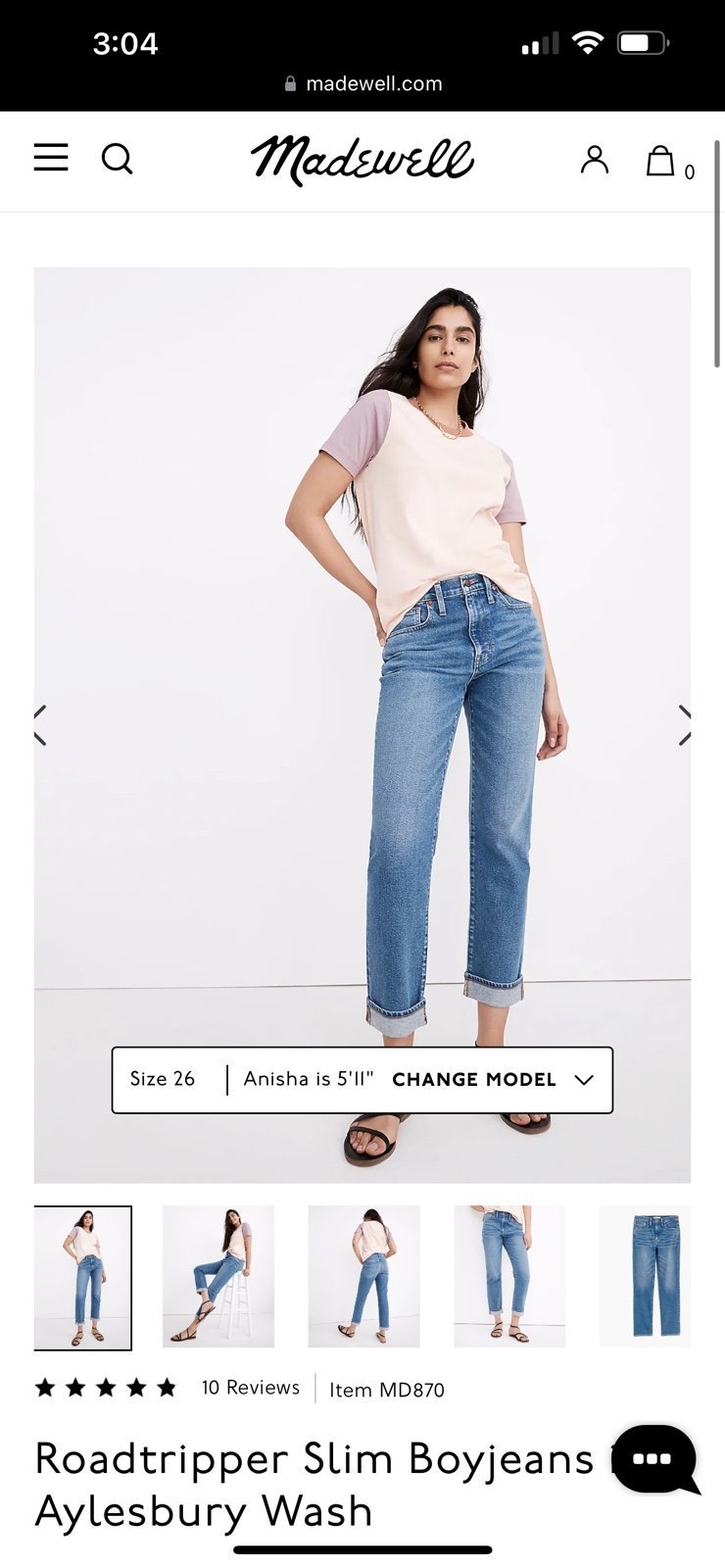Viewport: 725px width, 1568px height.
Task: Tap the madewell.com address bar
Action: pos(362,83)
